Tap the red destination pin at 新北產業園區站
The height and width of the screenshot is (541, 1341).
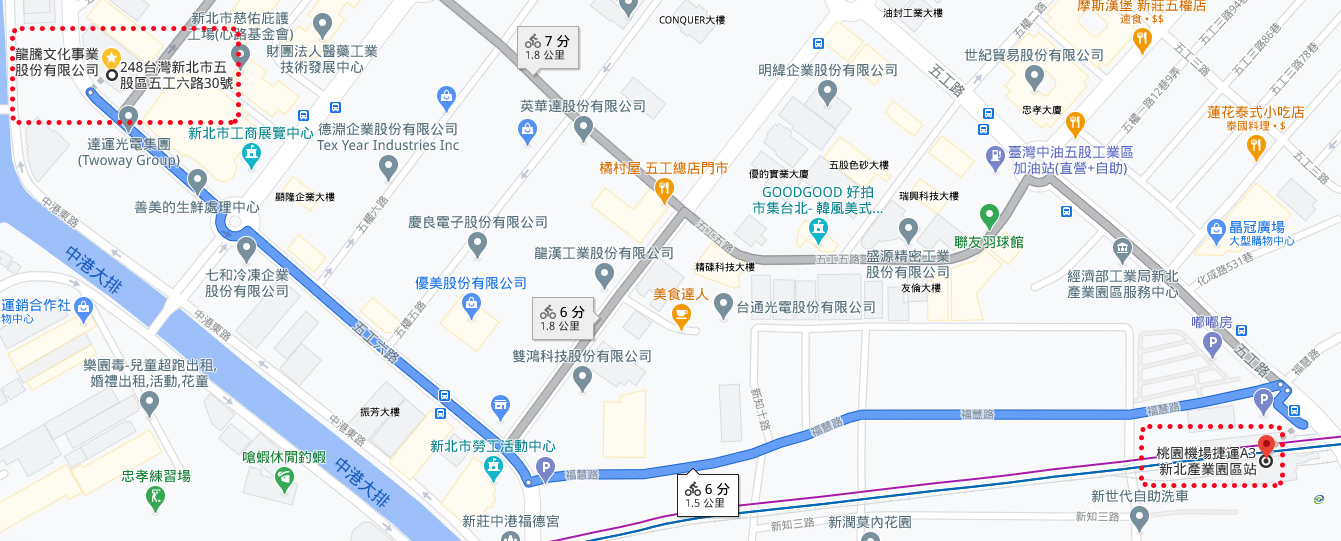(x=1266, y=448)
